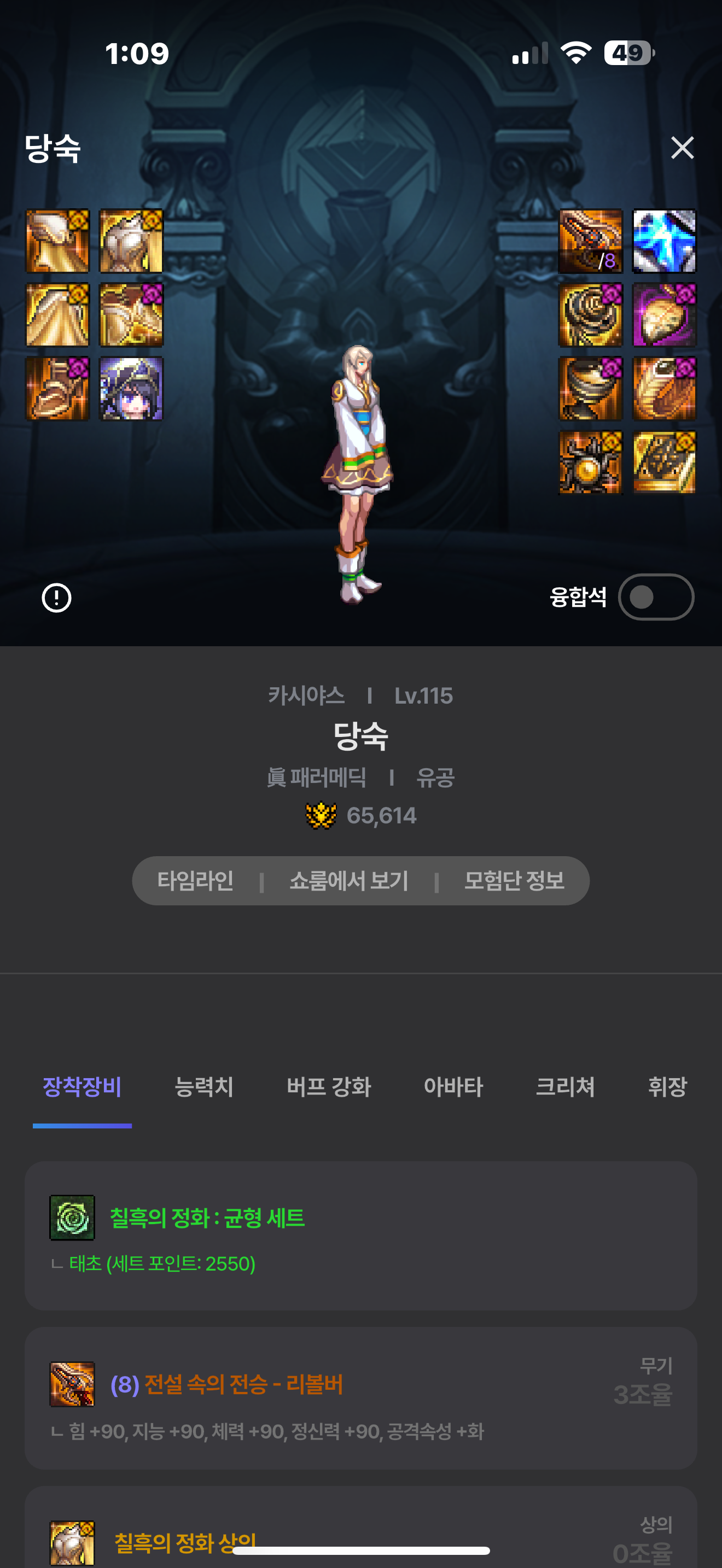This screenshot has width=722, height=1568.
Task: Select the blue crystal equipment slot
Action: click(x=664, y=241)
